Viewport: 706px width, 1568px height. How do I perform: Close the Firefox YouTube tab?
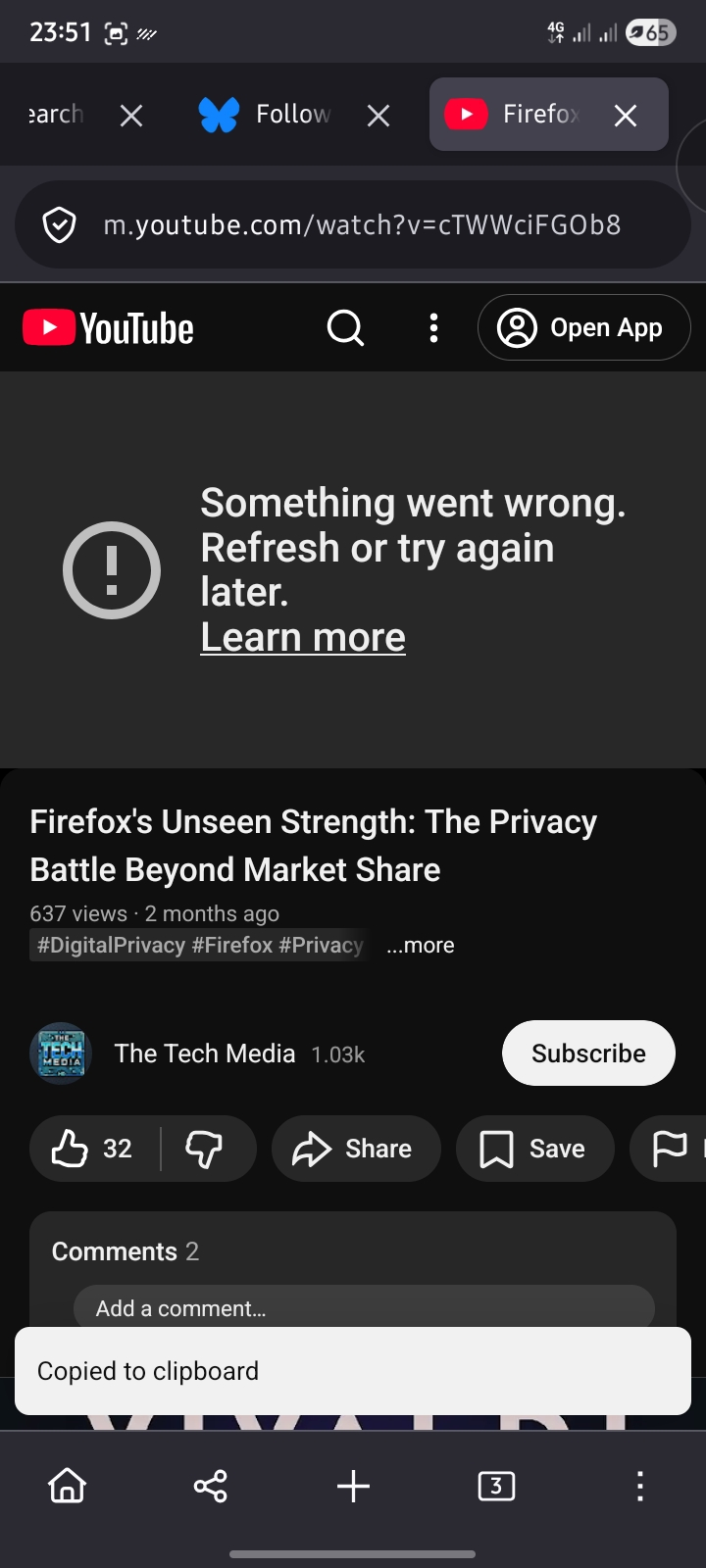pos(626,116)
